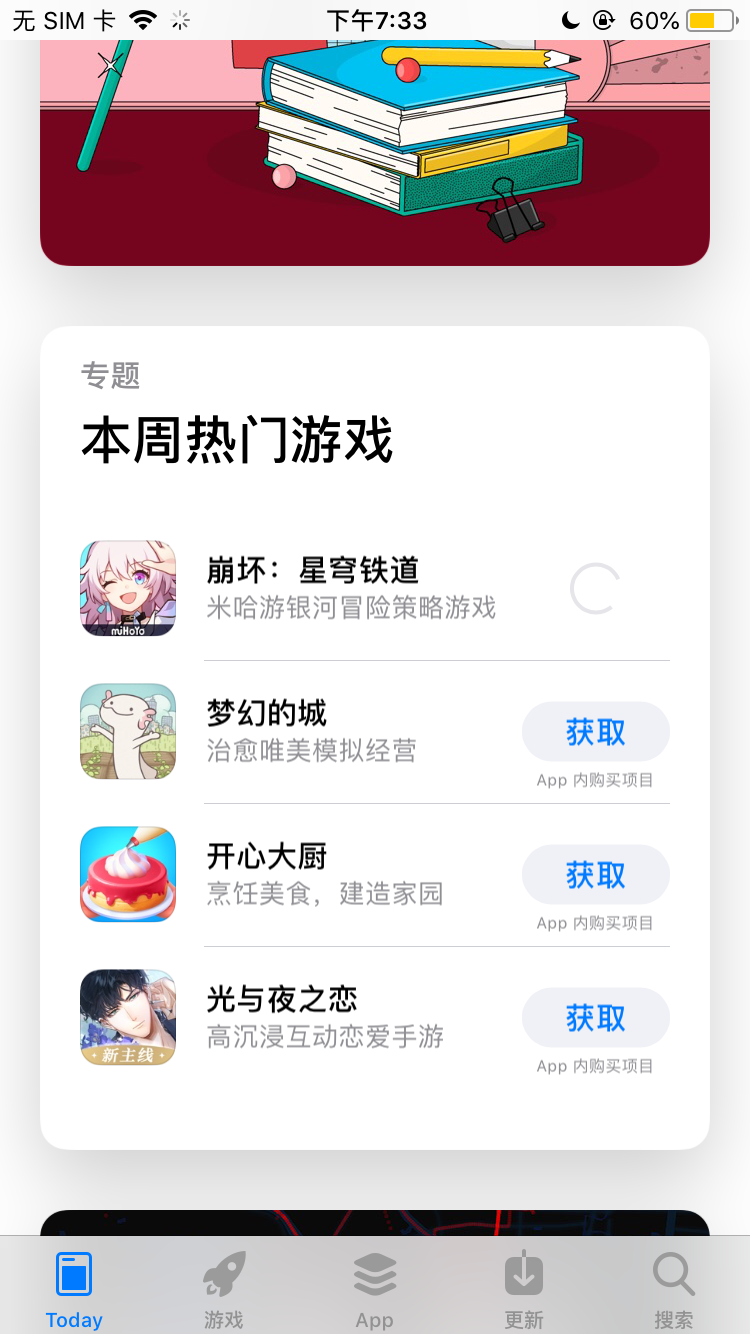This screenshot has height=1334, width=750.
Task: Open 光与夜之恋 app details
Action: (310, 1017)
